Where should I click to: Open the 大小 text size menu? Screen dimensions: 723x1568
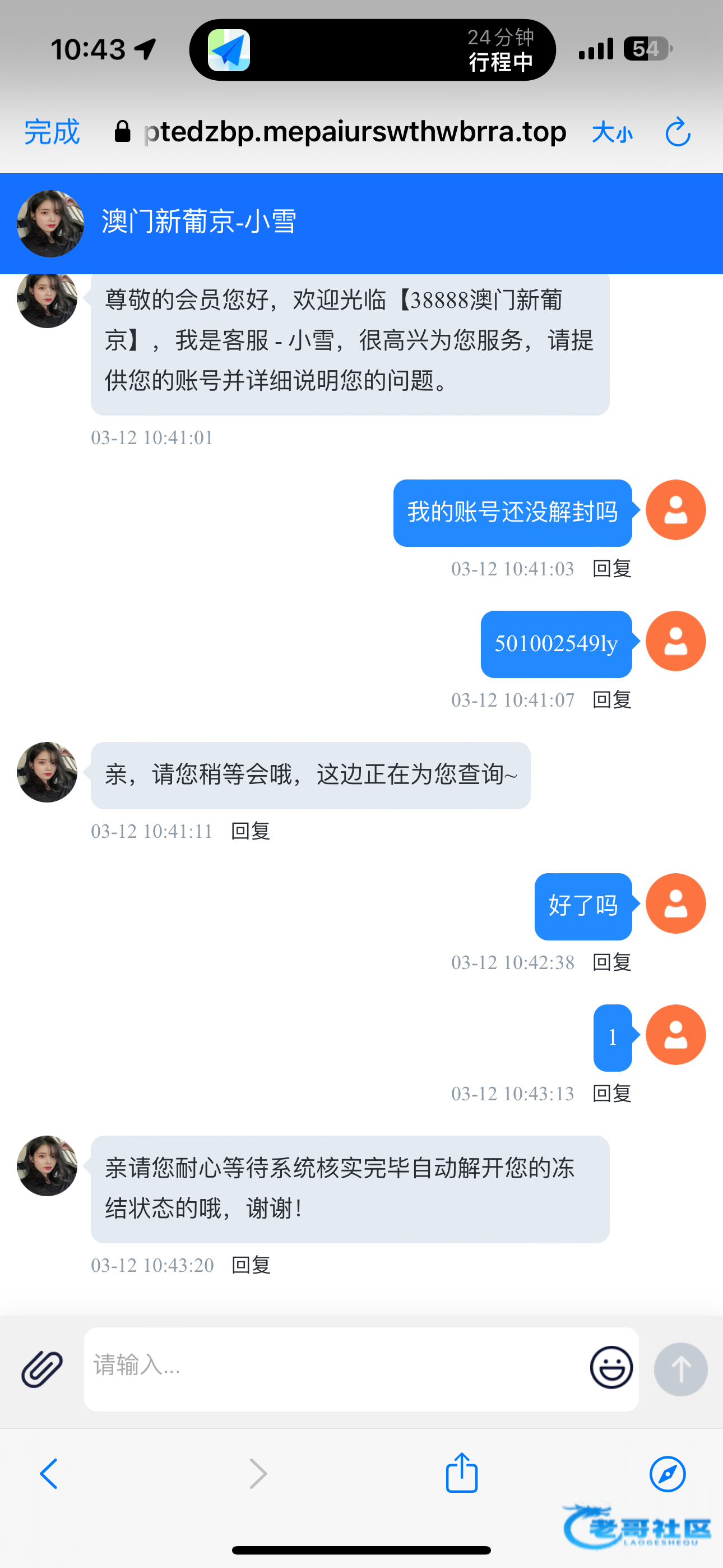coord(612,132)
